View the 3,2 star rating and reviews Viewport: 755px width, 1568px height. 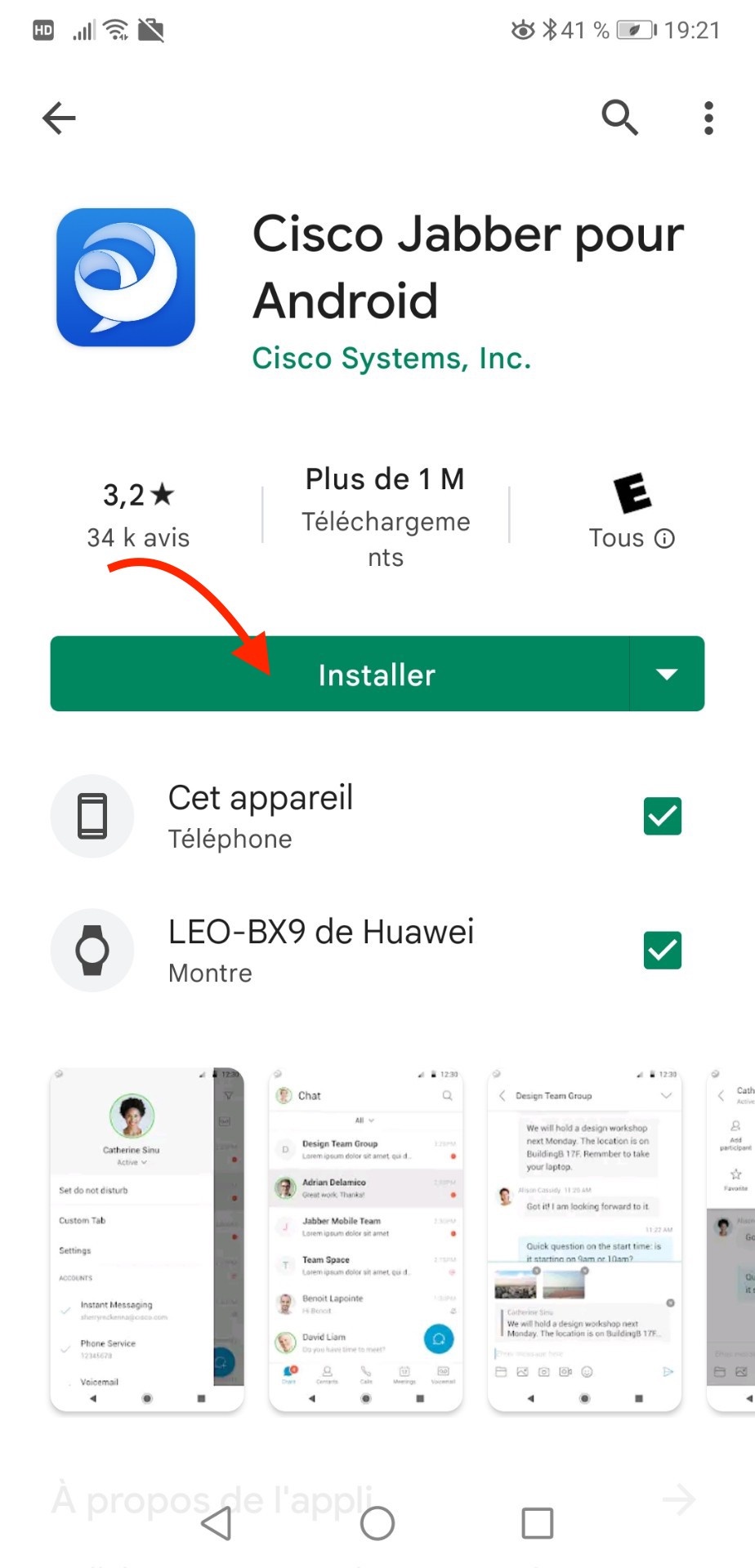pos(138,514)
